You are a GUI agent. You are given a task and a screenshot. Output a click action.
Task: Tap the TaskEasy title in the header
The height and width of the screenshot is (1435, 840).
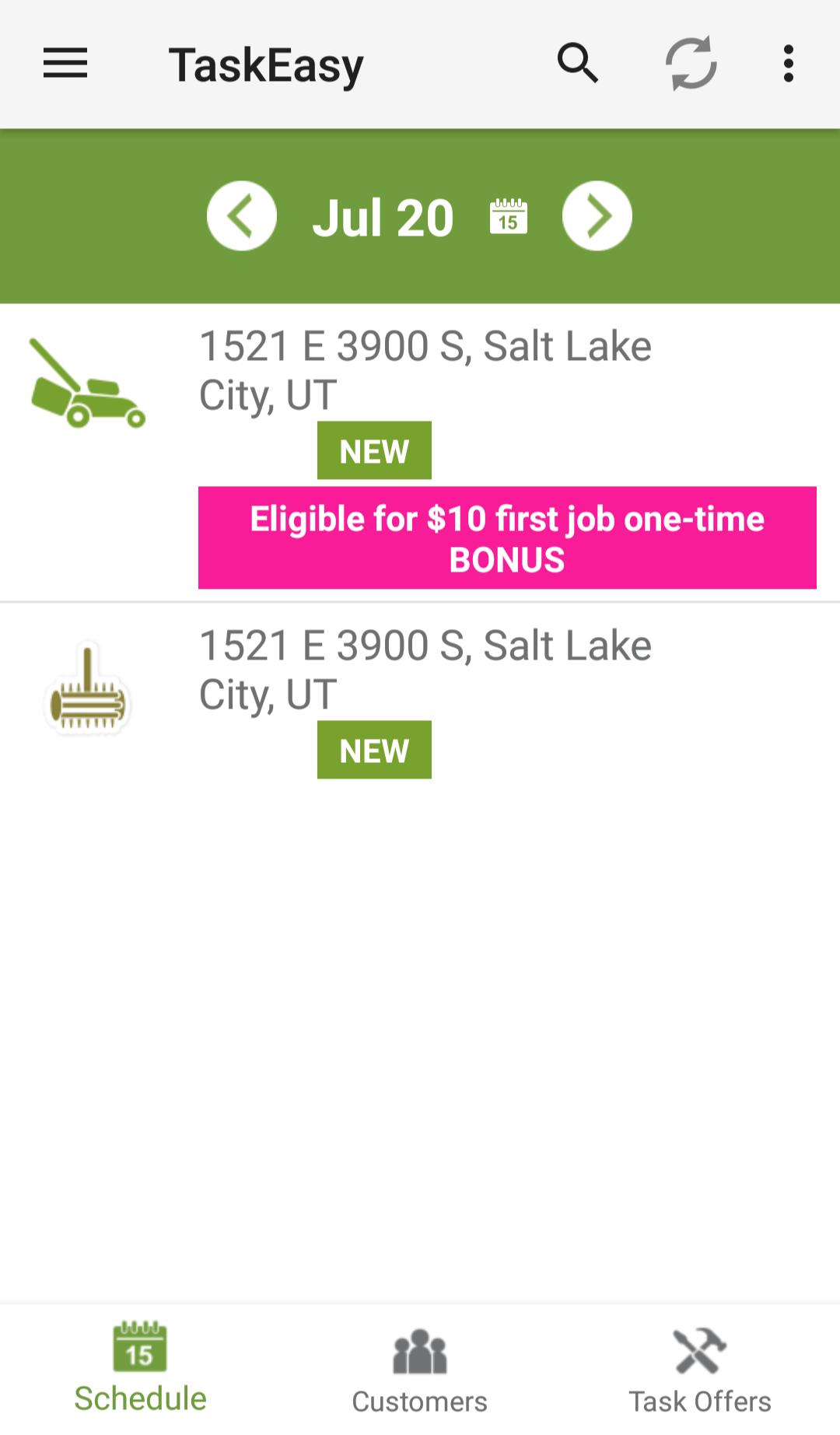266,65
